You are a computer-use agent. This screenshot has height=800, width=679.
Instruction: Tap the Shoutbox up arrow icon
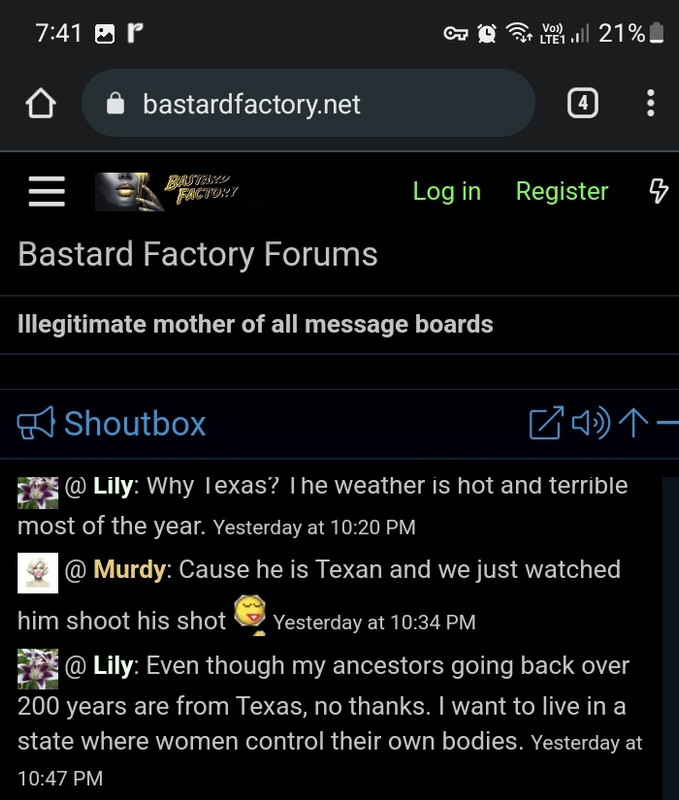click(x=633, y=423)
